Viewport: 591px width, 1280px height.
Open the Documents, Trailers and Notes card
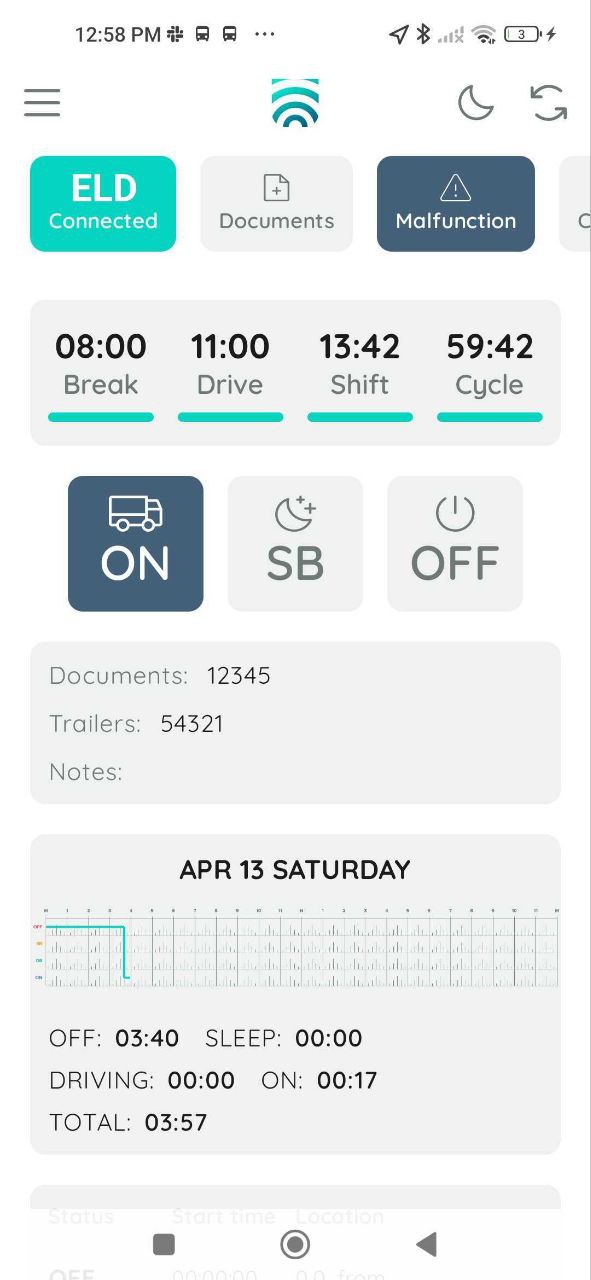(x=295, y=723)
